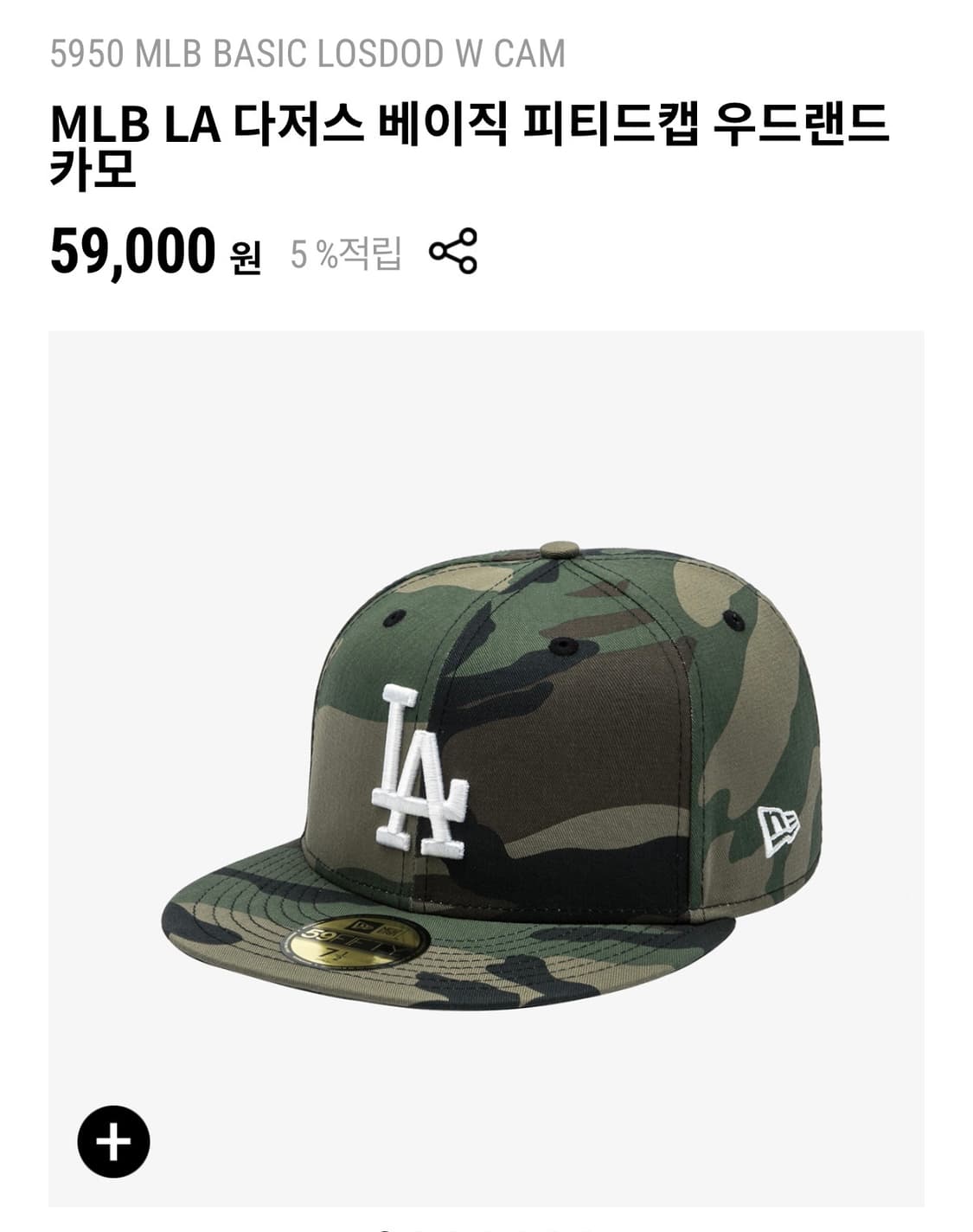
Task: Open the product title MLB LA 다저스 베이직 피티드캡
Action: pyautogui.click(x=346, y=125)
